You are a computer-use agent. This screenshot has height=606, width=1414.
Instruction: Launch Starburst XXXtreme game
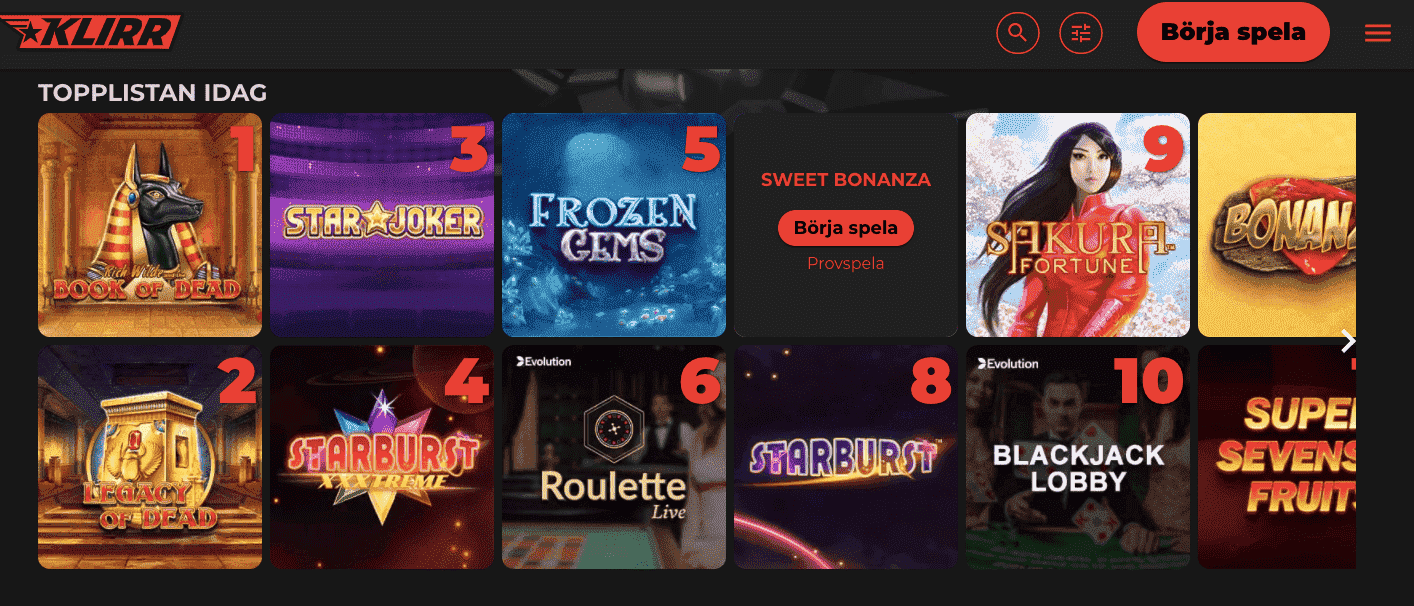tap(382, 457)
